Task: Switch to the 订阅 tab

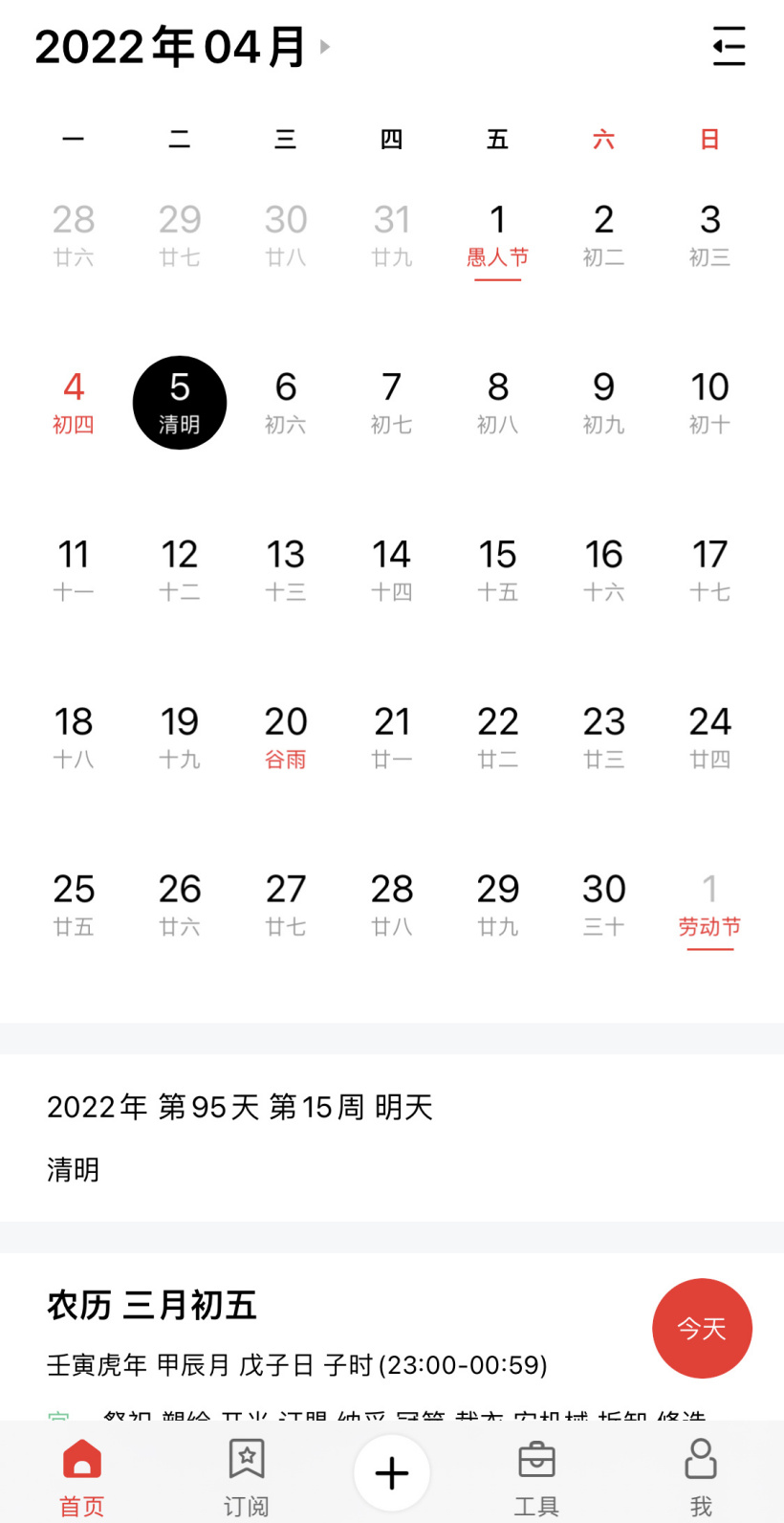Action: coord(247,1477)
